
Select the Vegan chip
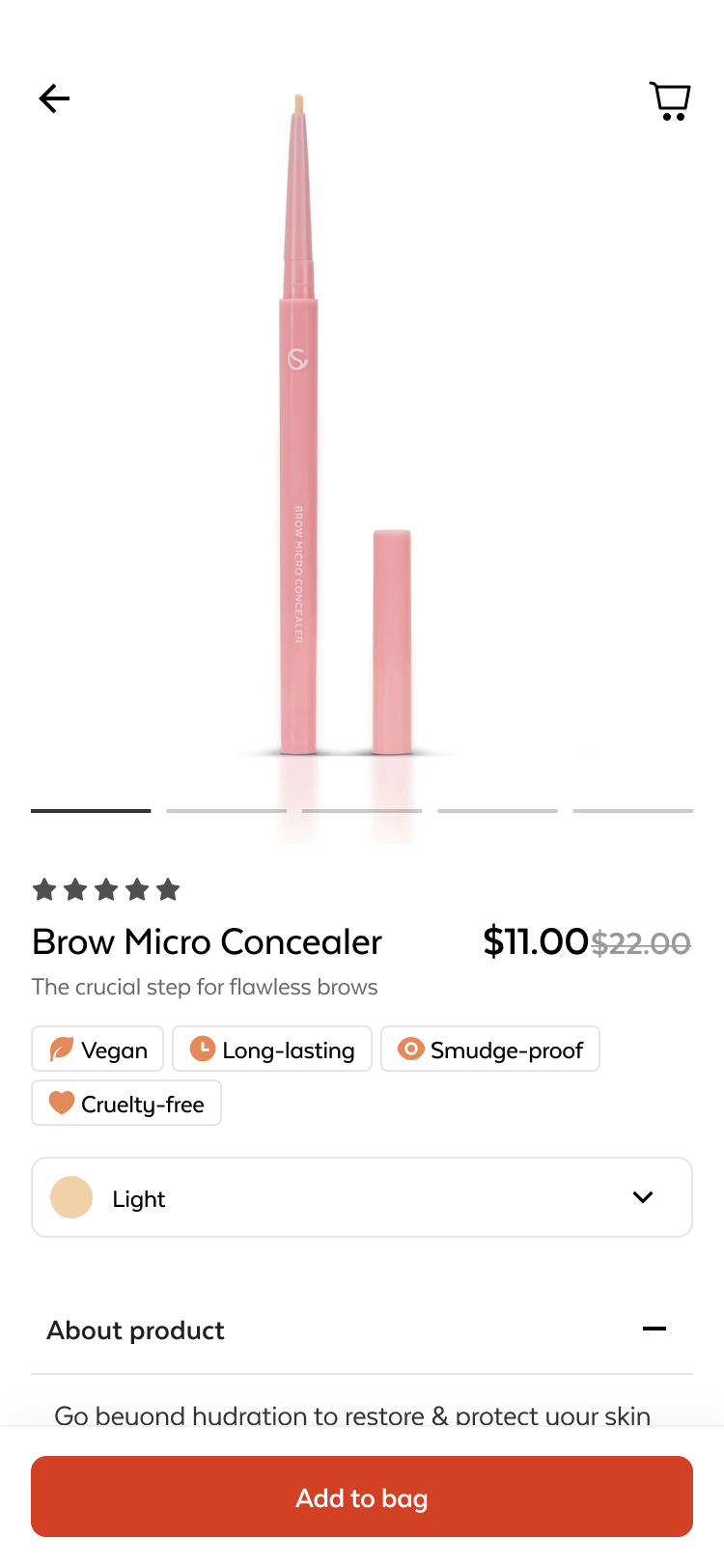[x=97, y=1050]
